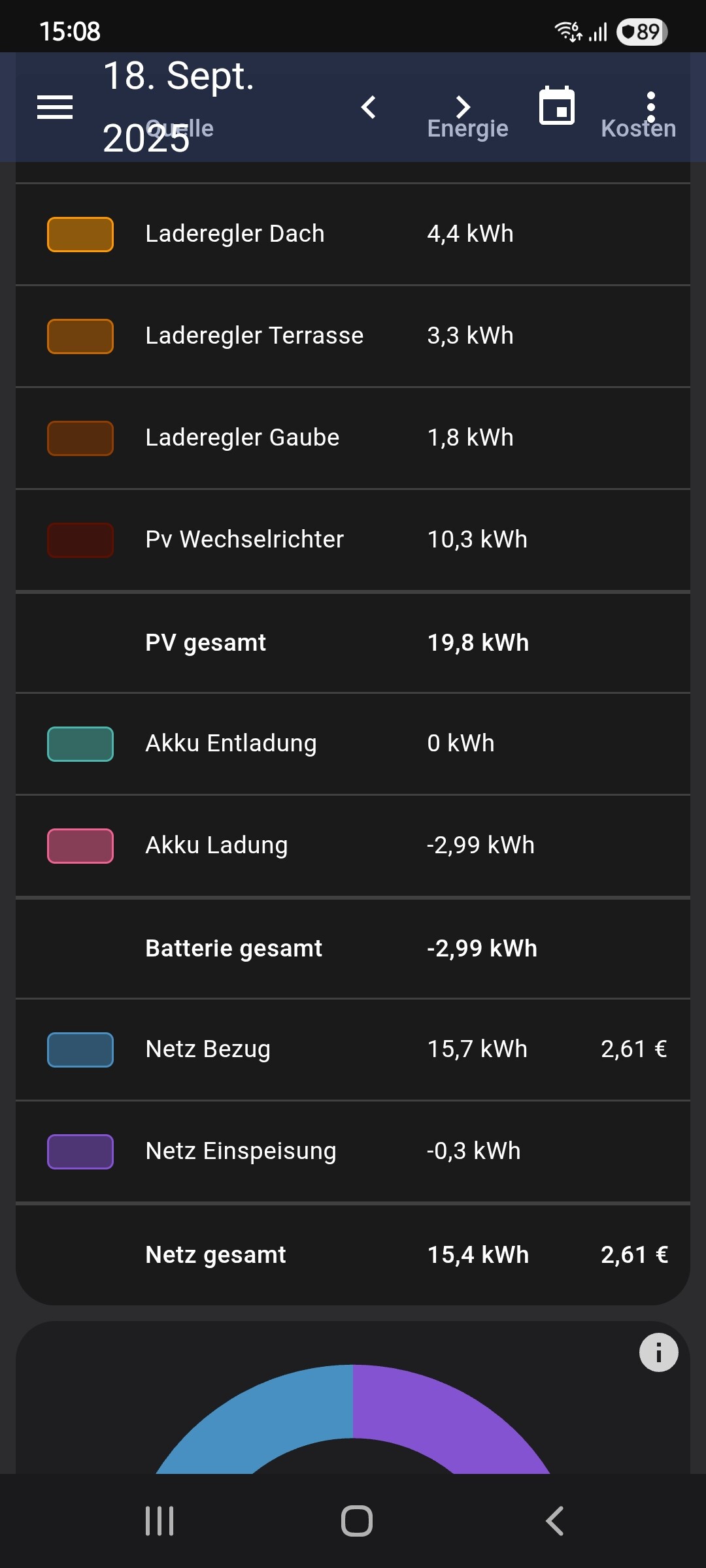Open the calendar date picker
This screenshot has width=706, height=1568.
click(557, 106)
